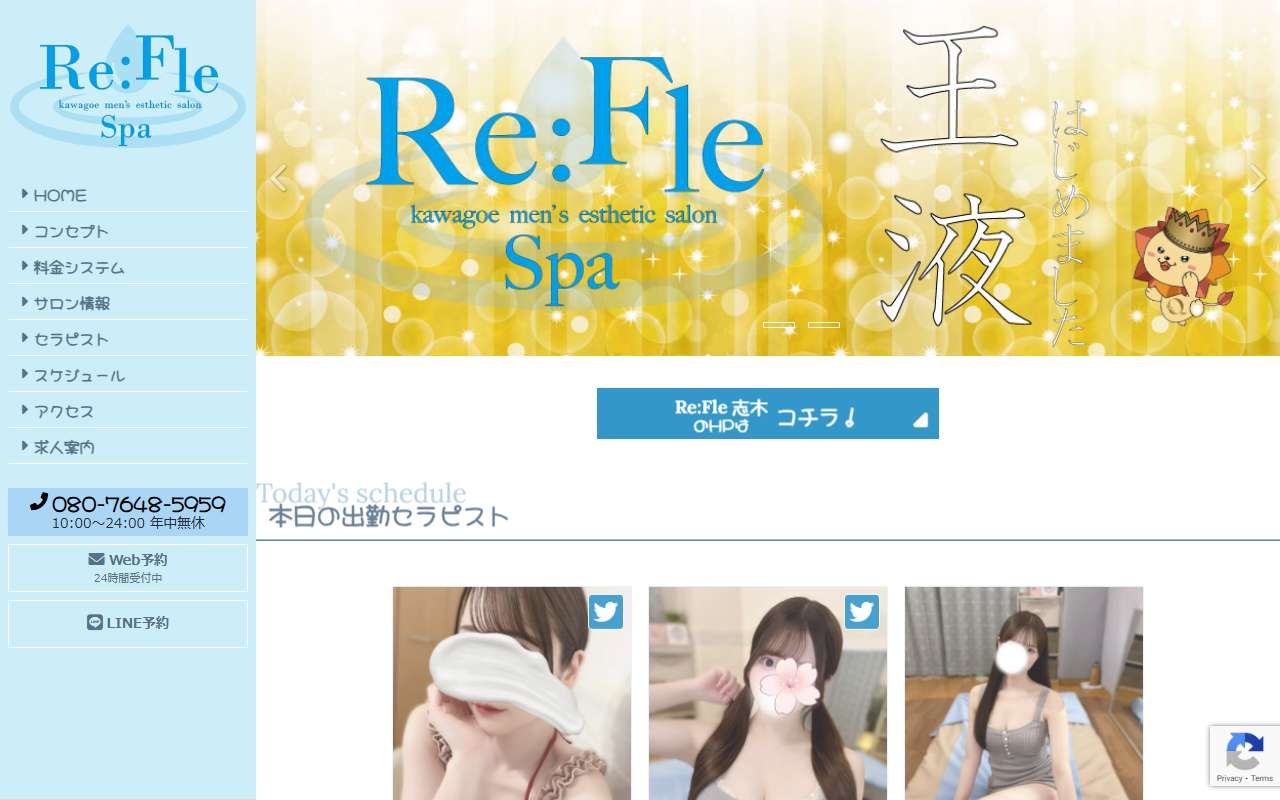Show the next banner slide
1280x800 pixels.
[x=1258, y=178]
